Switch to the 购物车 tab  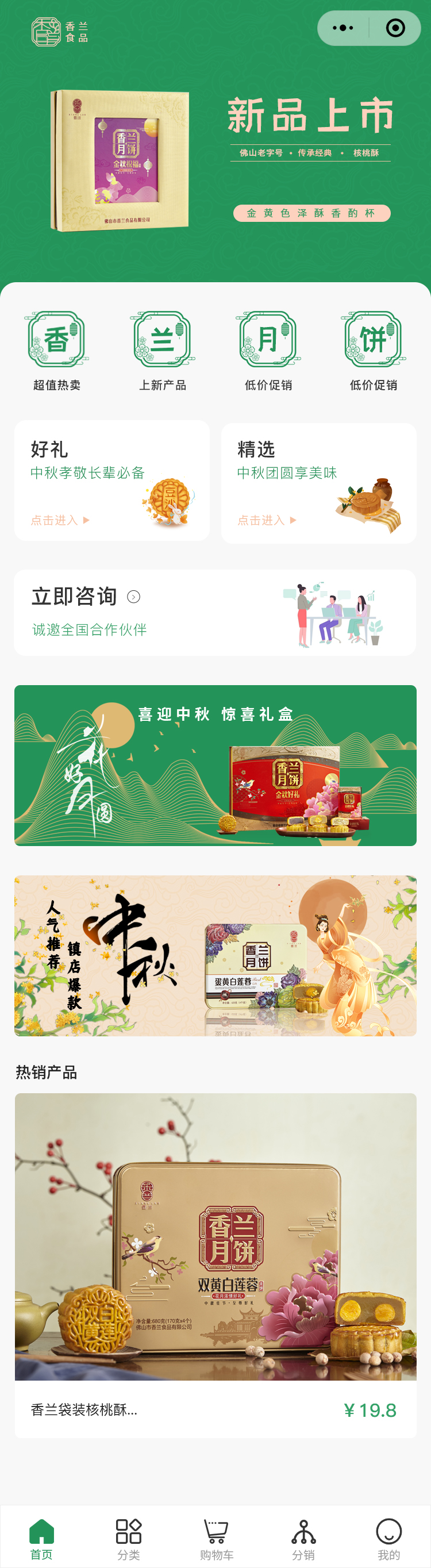[216, 1538]
